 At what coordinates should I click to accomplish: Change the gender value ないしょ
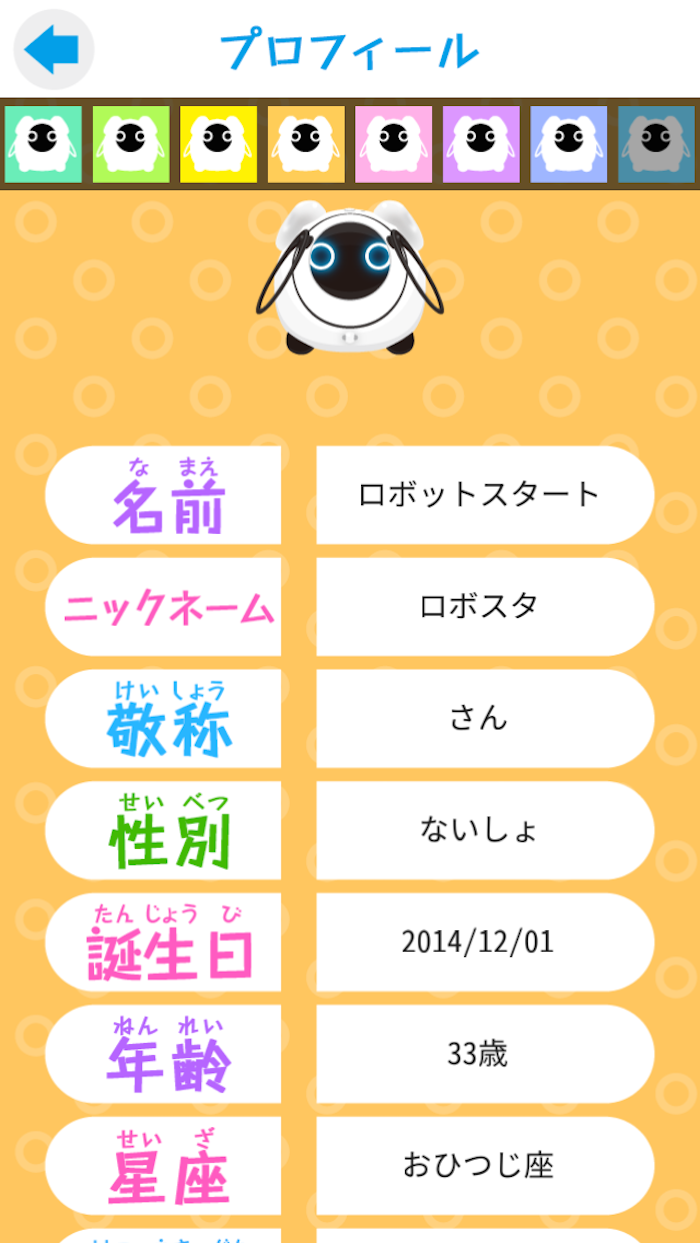tap(485, 831)
